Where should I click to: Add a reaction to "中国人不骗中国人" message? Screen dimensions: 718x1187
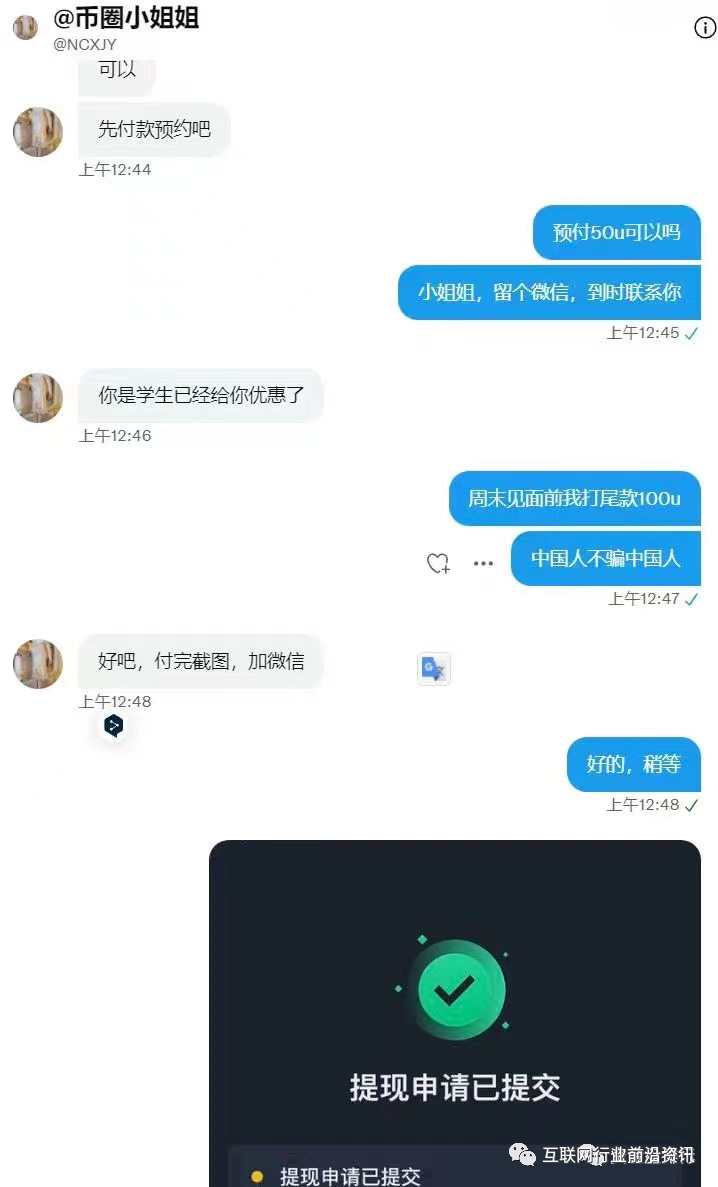(x=438, y=563)
